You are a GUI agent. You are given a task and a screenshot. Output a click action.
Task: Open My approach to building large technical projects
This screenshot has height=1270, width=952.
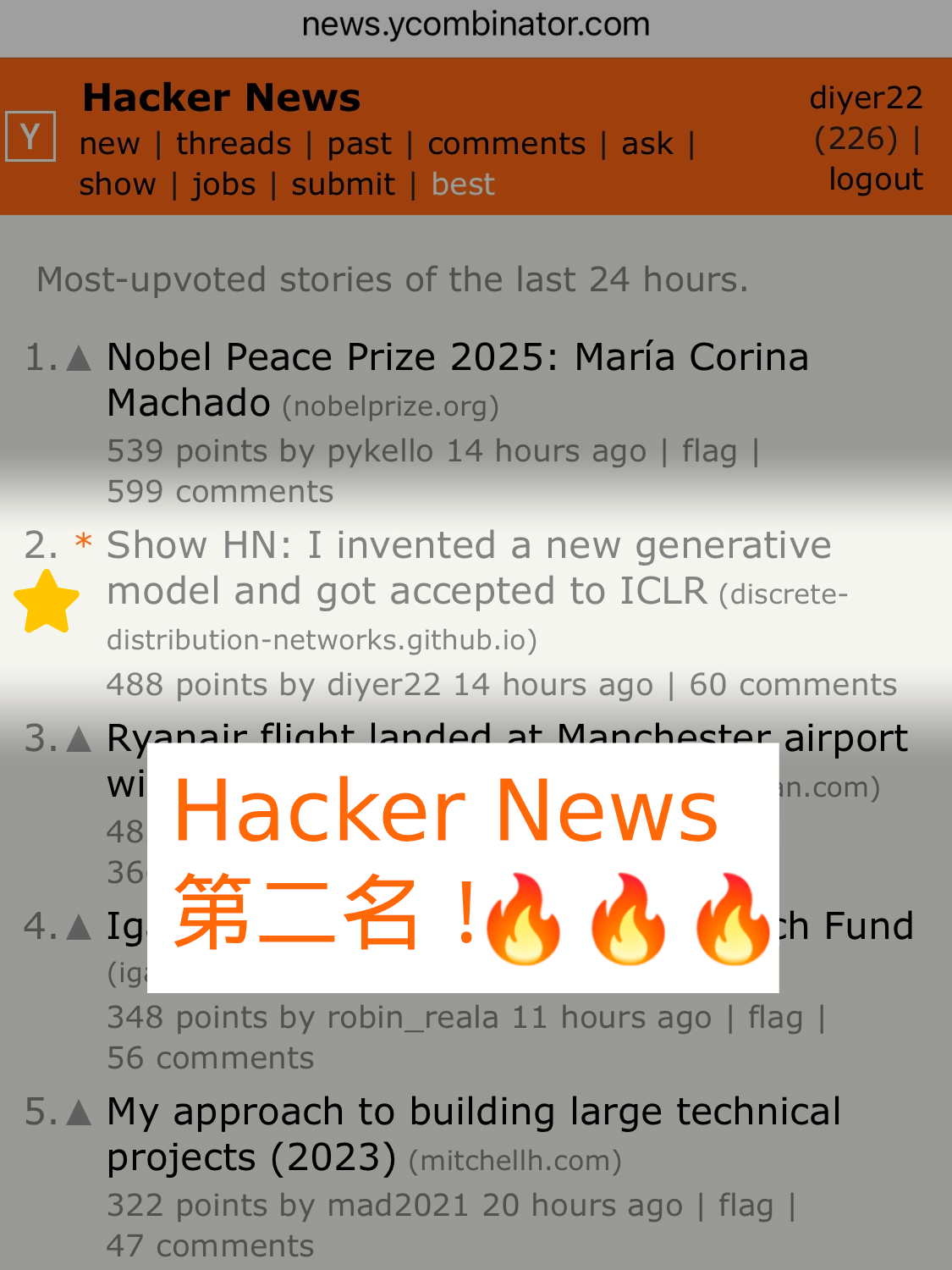[473, 1112]
